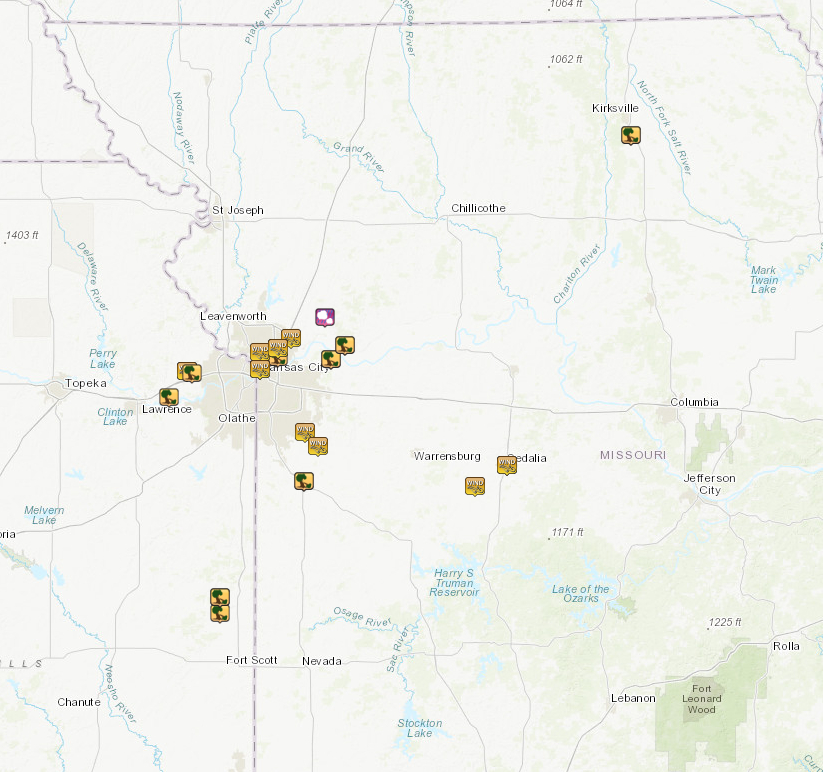Open the wind marker south of Warrensburg
Viewport: 823px width, 772px height.
click(x=475, y=486)
